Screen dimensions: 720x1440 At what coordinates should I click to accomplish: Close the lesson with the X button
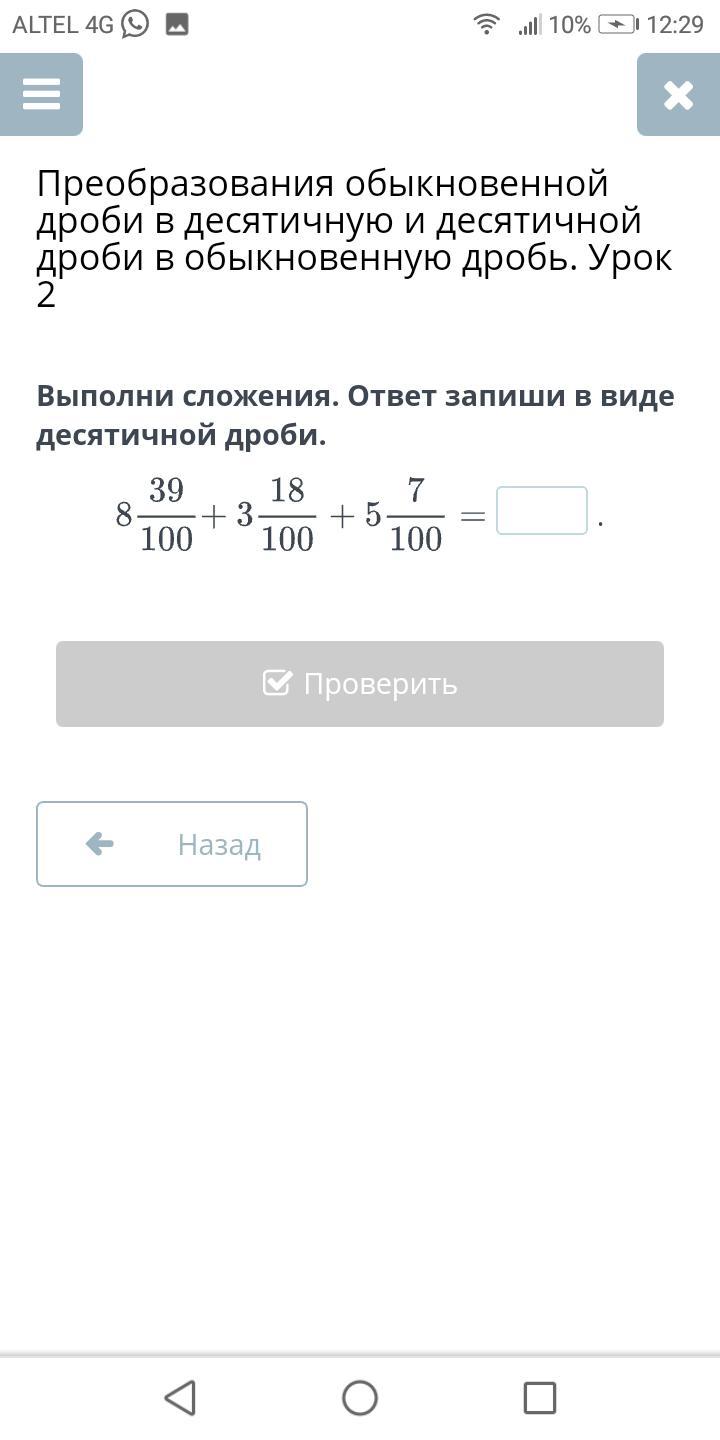coord(678,94)
